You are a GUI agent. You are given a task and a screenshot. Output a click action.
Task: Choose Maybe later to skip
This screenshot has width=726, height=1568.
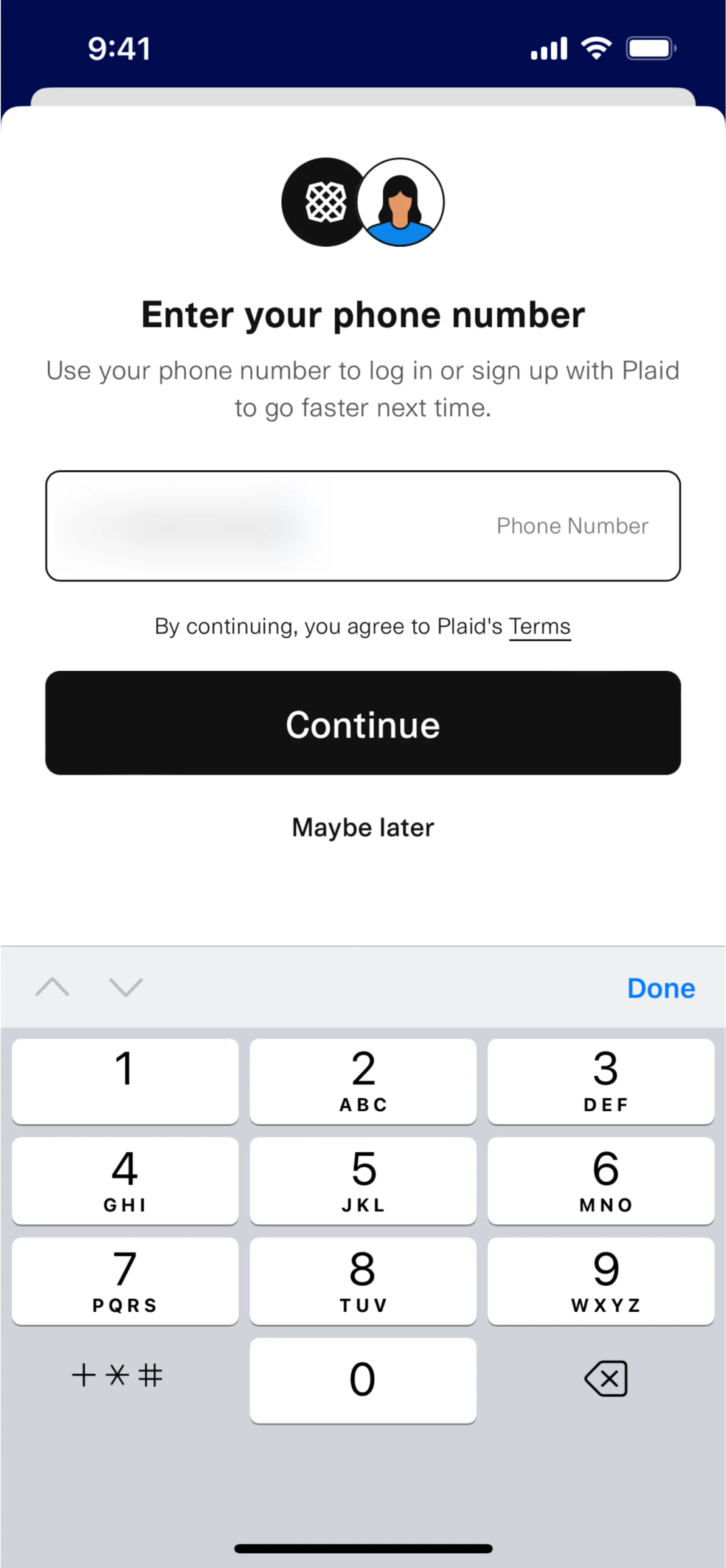coord(363,827)
